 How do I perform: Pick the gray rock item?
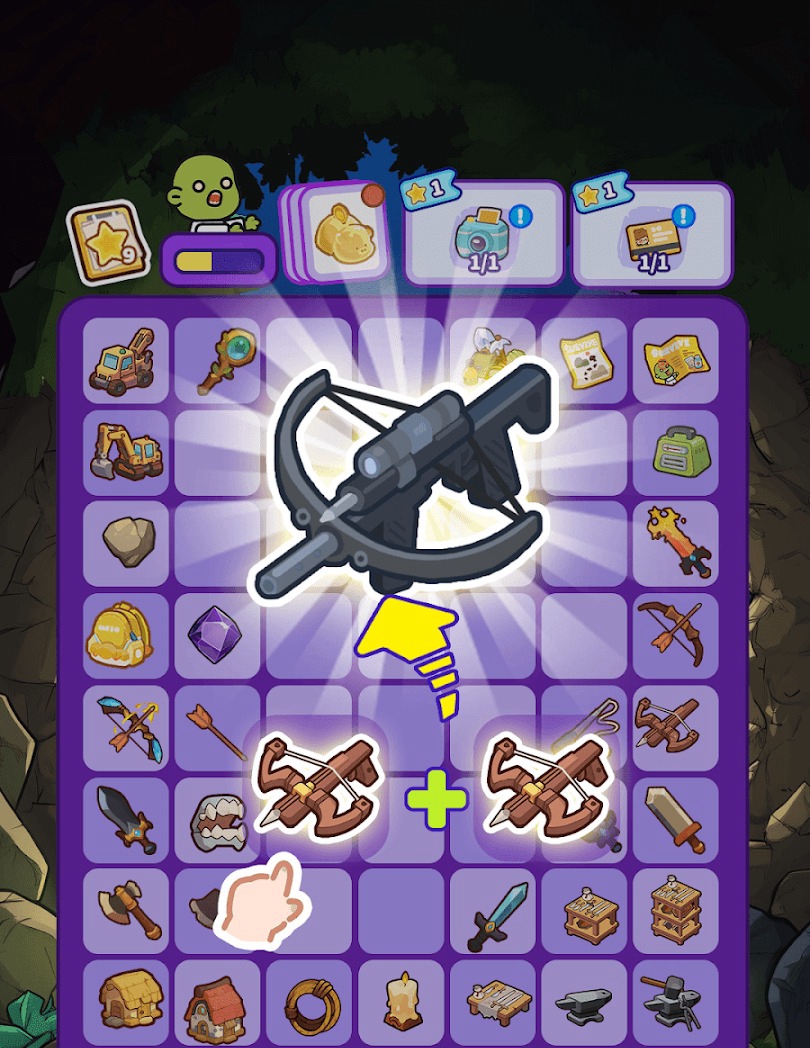[x=128, y=541]
